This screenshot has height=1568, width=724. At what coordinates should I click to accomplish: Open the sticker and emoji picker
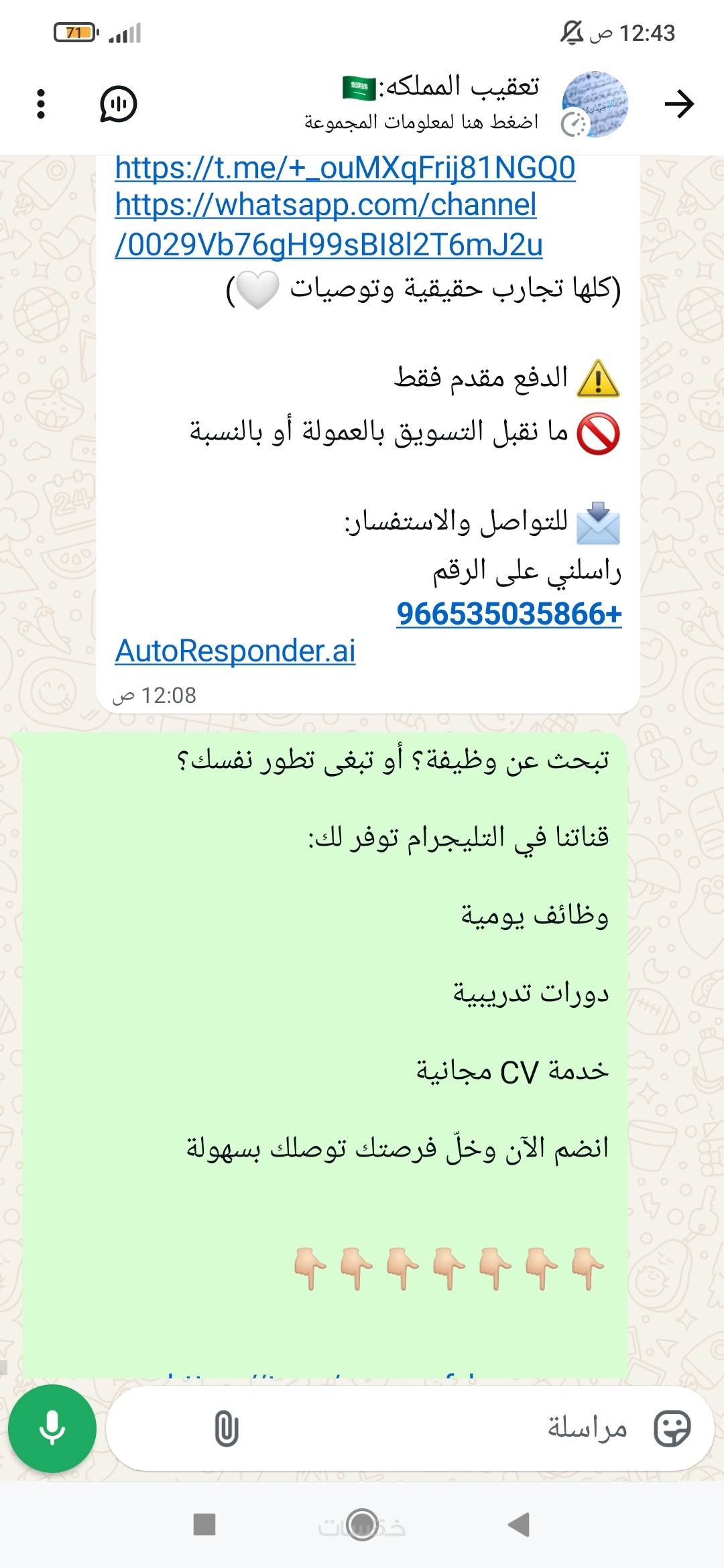tap(672, 1429)
